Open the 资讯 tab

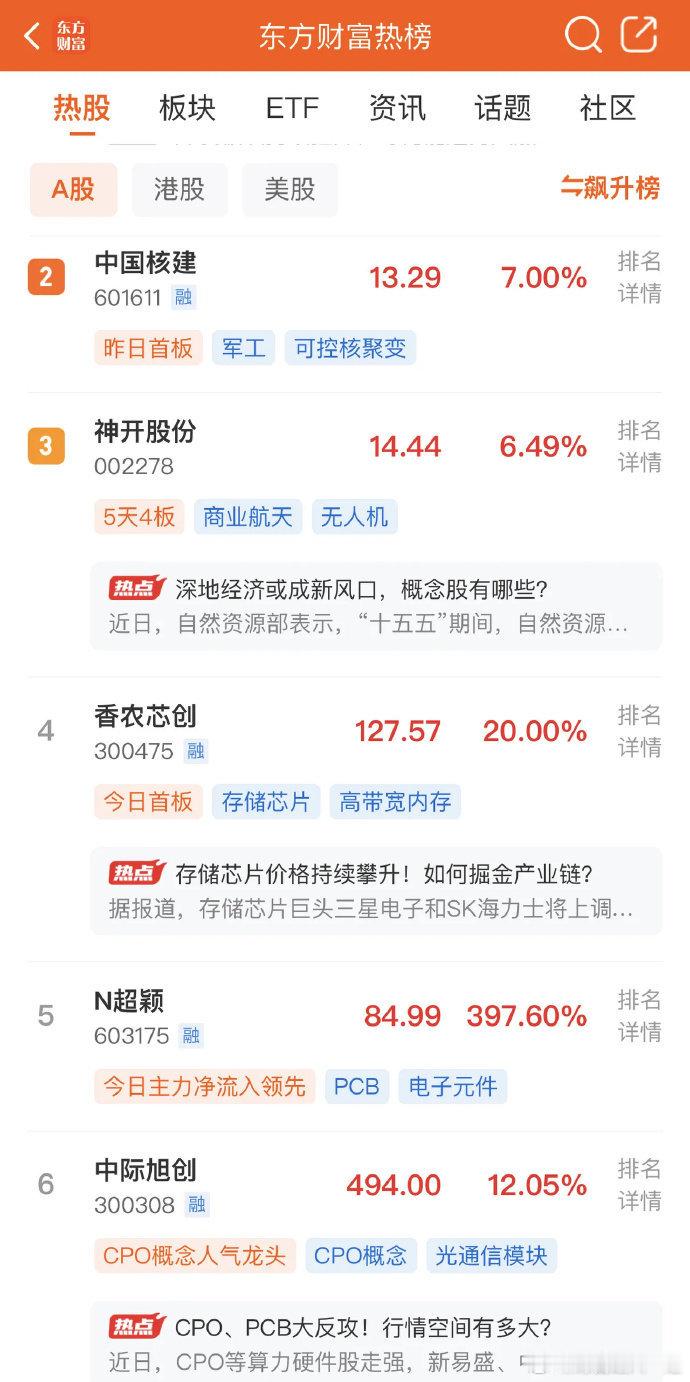point(397,108)
